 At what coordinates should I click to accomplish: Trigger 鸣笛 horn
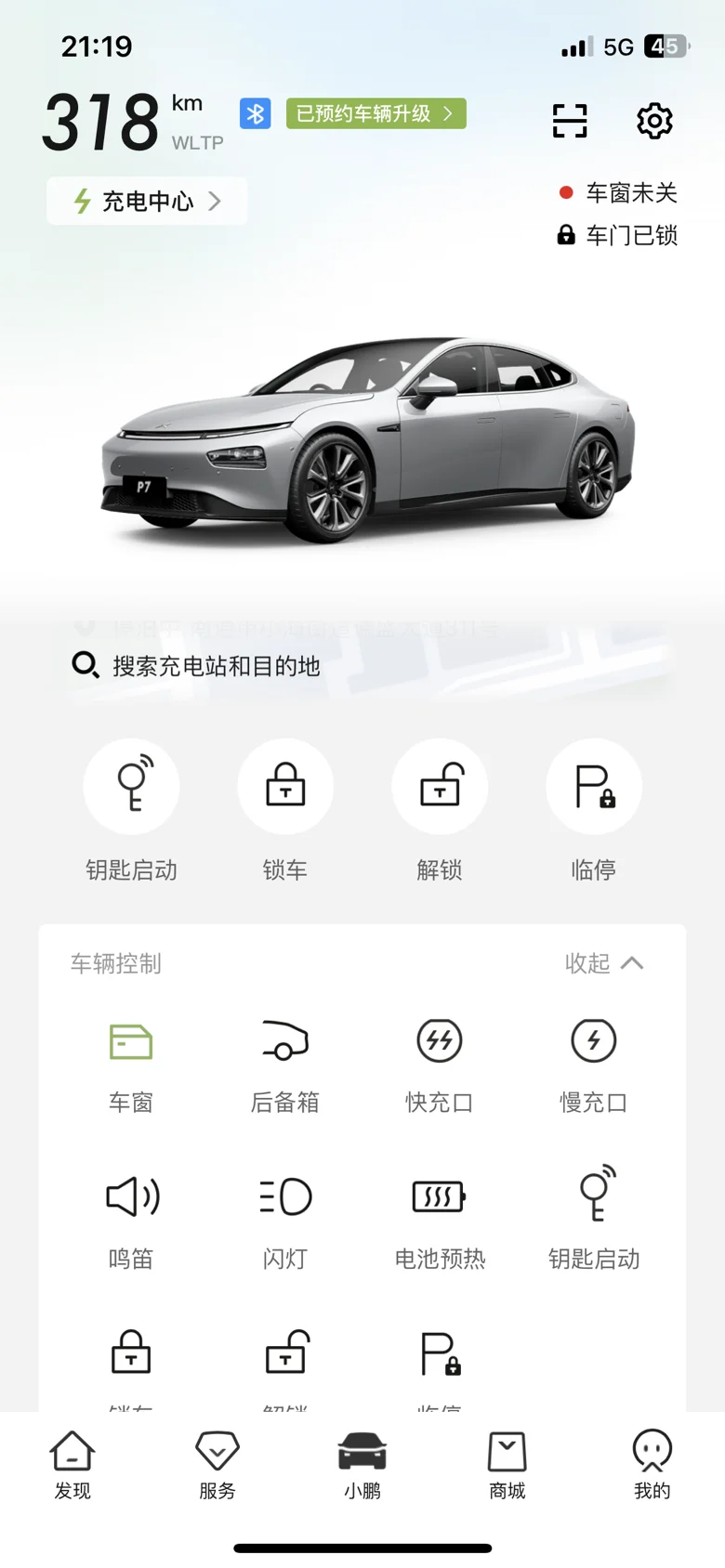[x=131, y=1222]
